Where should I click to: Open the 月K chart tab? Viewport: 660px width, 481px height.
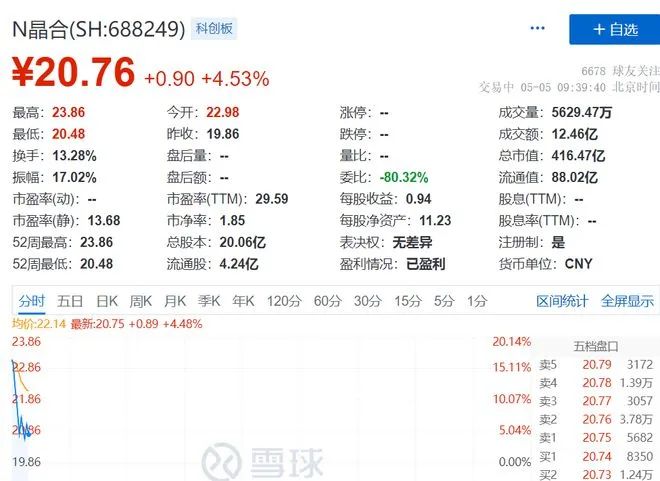click(175, 301)
